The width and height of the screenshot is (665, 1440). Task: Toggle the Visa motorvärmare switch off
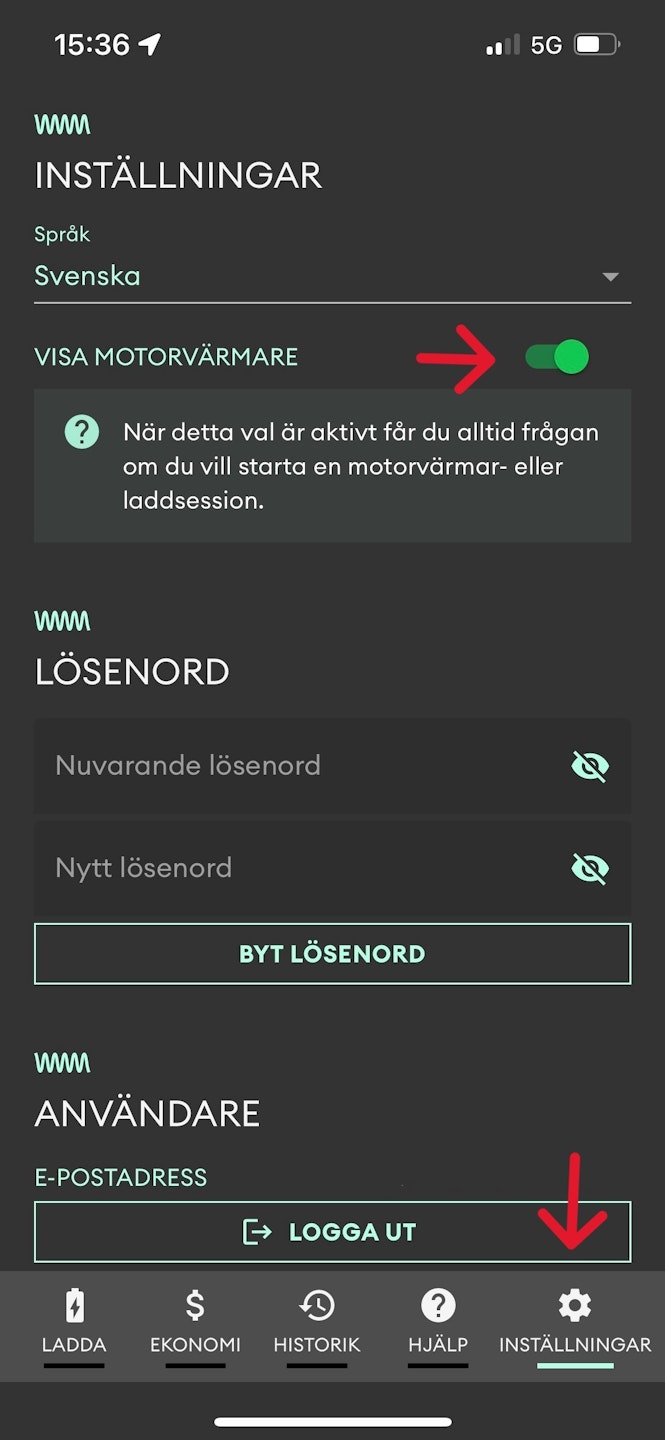(558, 357)
